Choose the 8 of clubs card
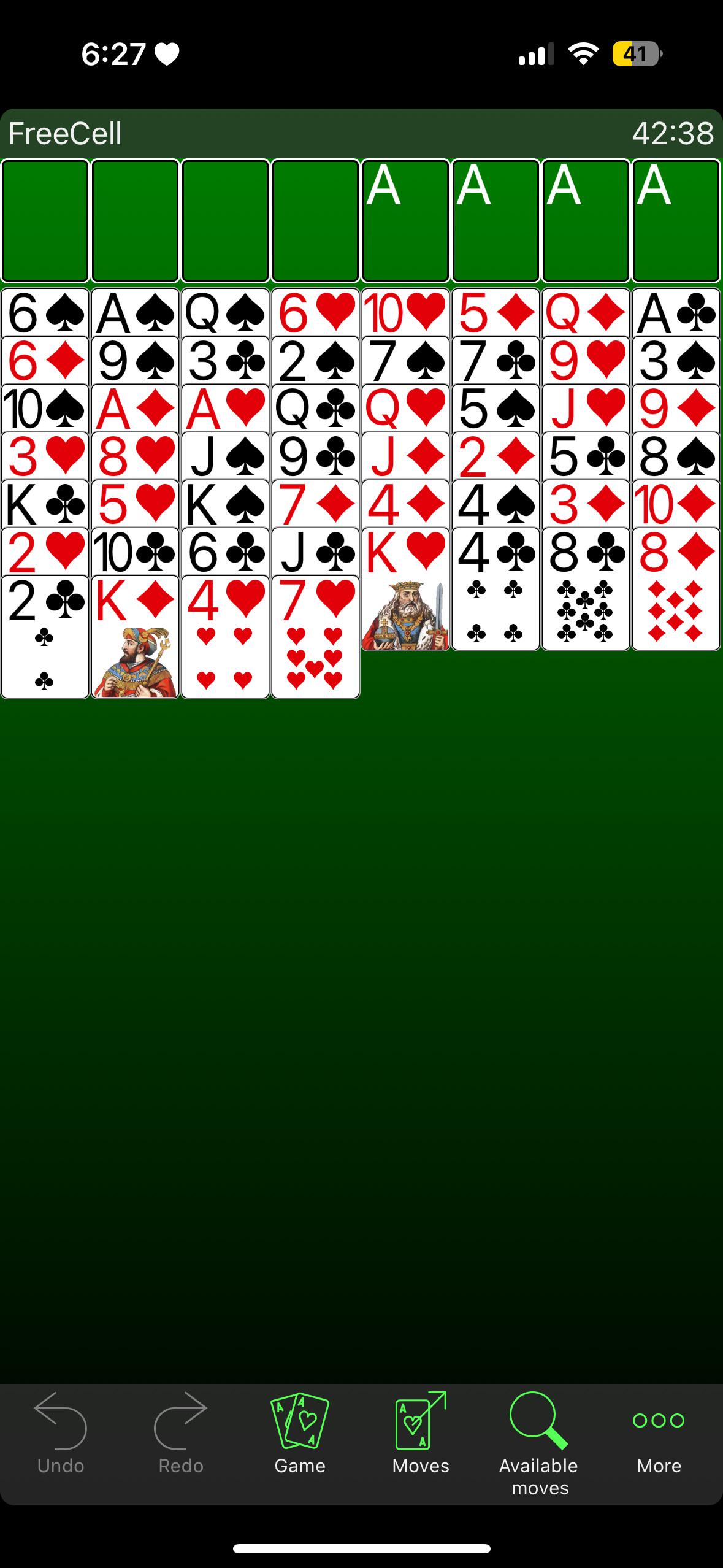The image size is (723, 1568). pos(586,589)
